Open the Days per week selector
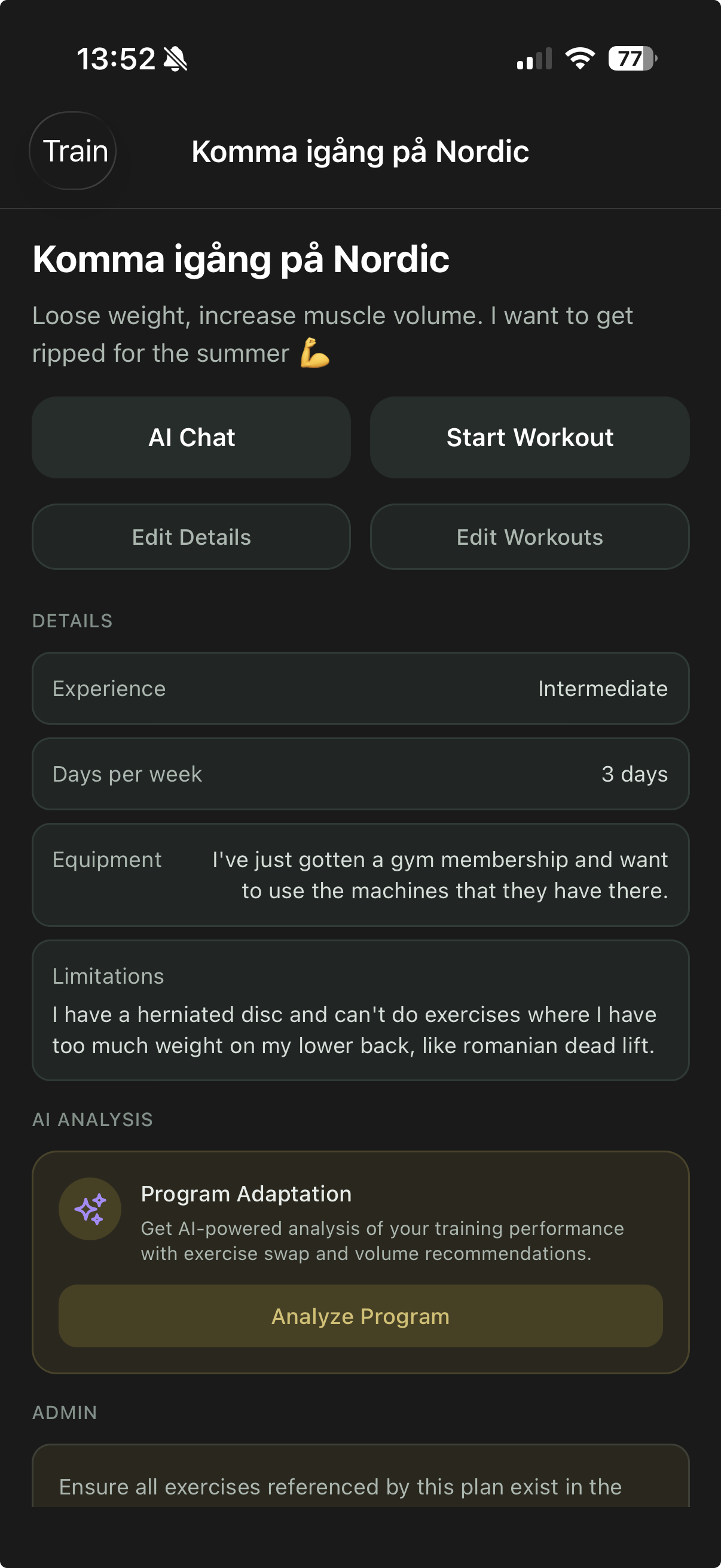Image resolution: width=721 pixels, height=1568 pixels. [360, 774]
